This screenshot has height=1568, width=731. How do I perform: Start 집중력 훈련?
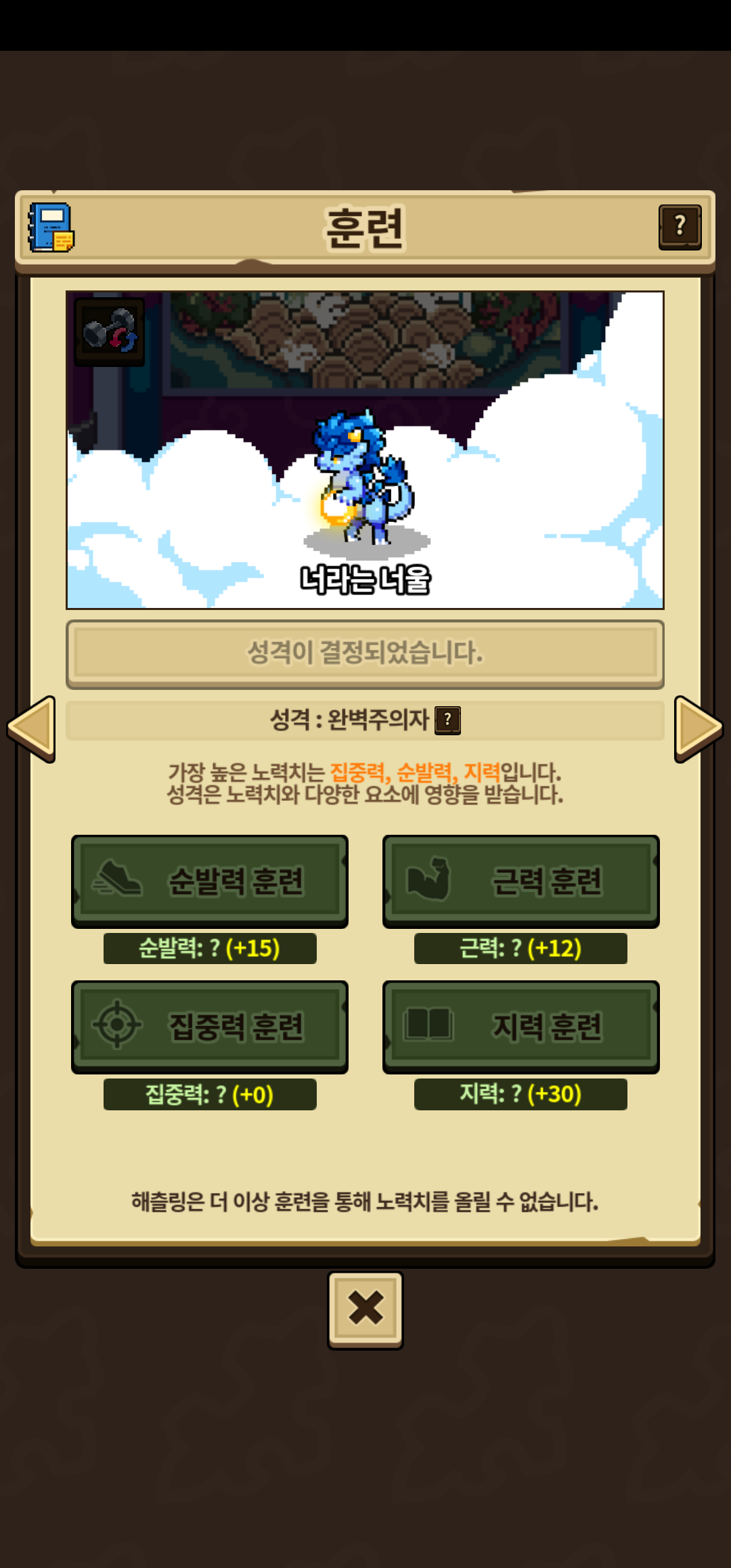[x=210, y=1026]
